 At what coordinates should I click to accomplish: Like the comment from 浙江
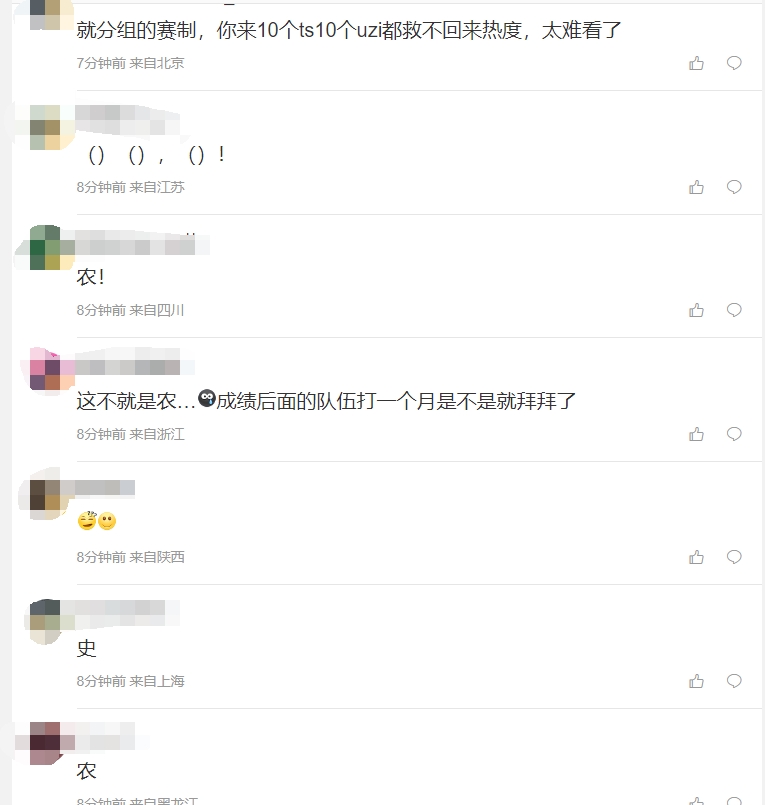pyautogui.click(x=696, y=434)
